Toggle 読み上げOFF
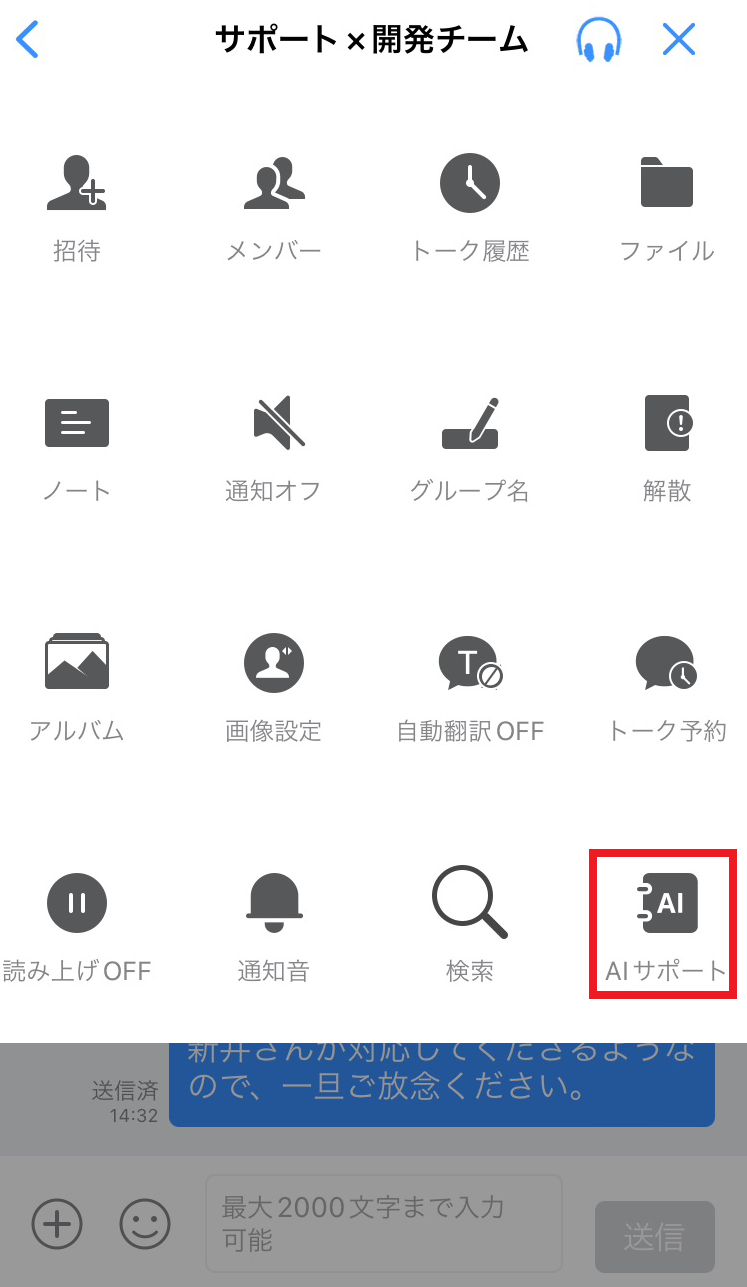747x1287 pixels. [x=77, y=927]
